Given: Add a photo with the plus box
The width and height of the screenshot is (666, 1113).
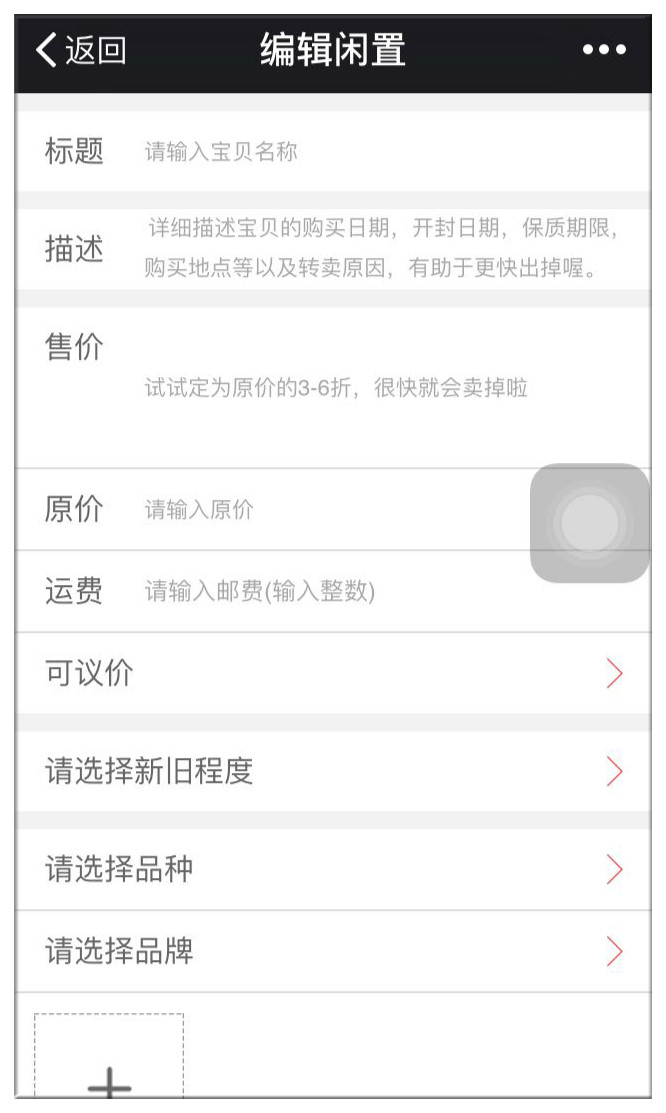Looking at the screenshot, I should click(x=109, y=1056).
